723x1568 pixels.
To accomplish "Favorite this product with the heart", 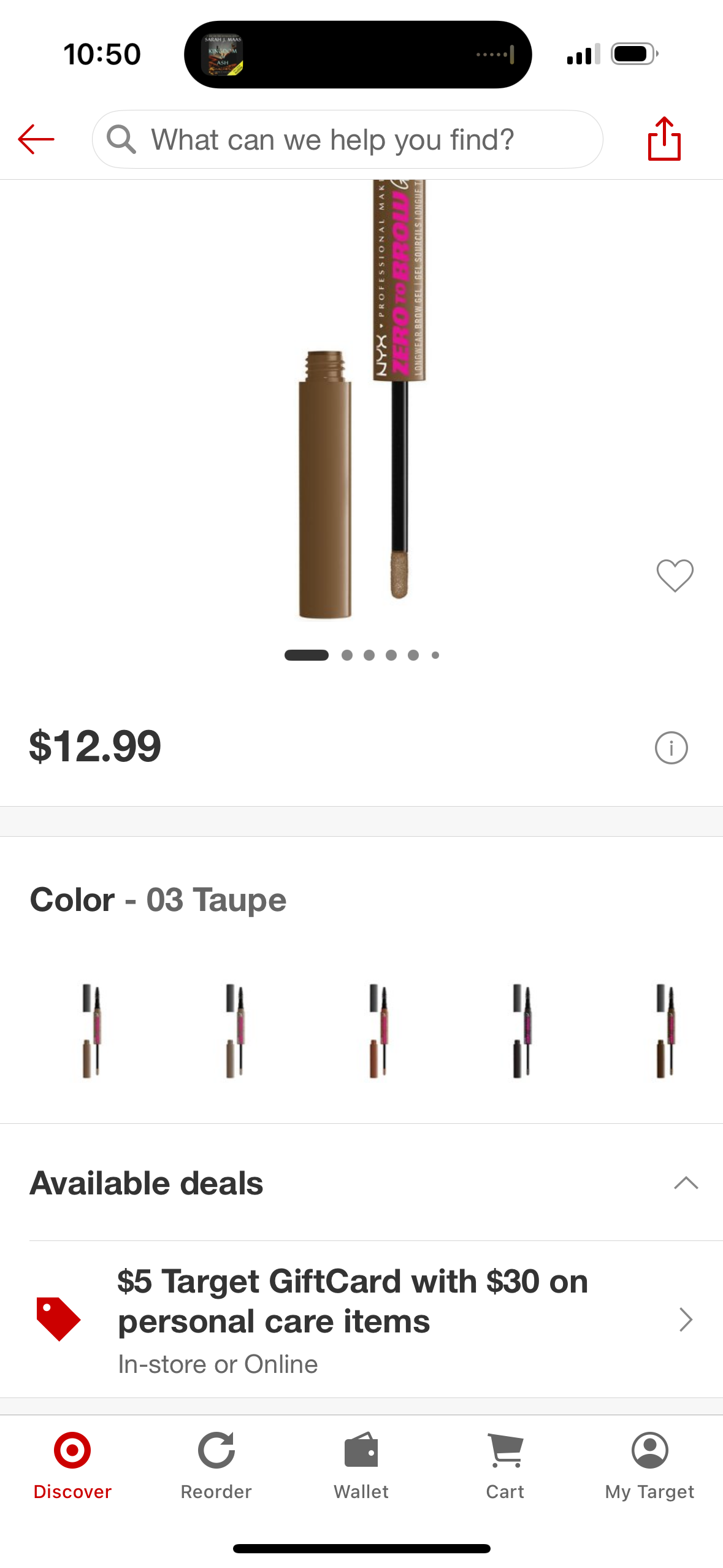I will pos(675,575).
